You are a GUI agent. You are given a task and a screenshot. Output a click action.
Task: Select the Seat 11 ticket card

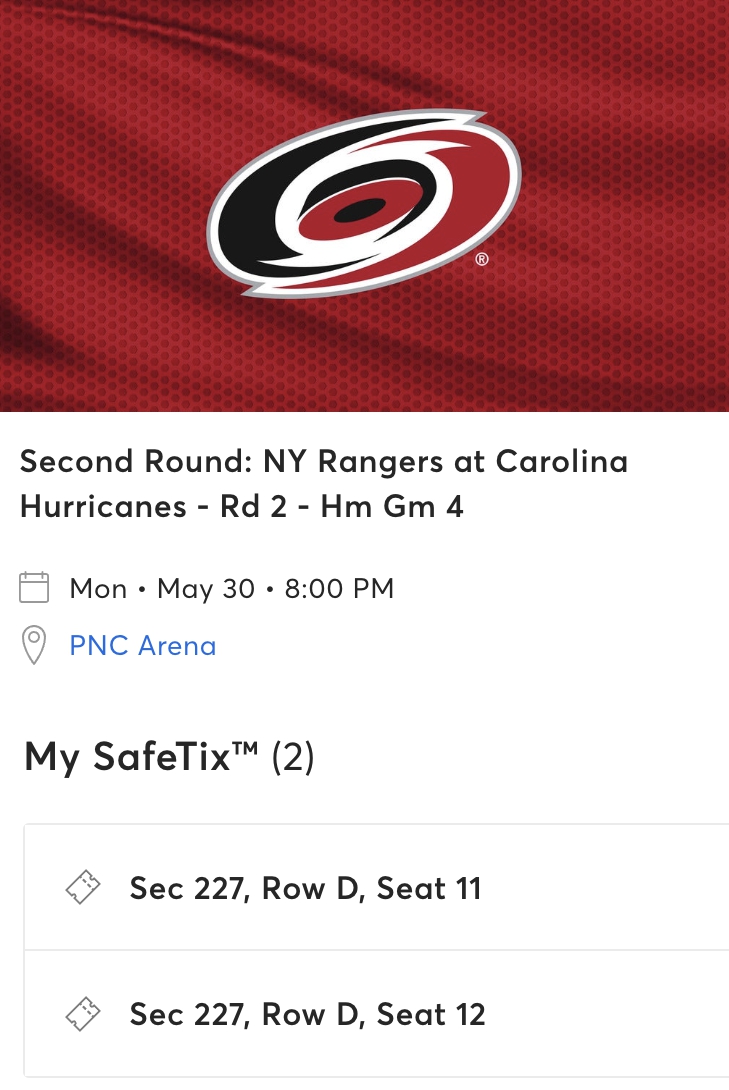coord(364,887)
